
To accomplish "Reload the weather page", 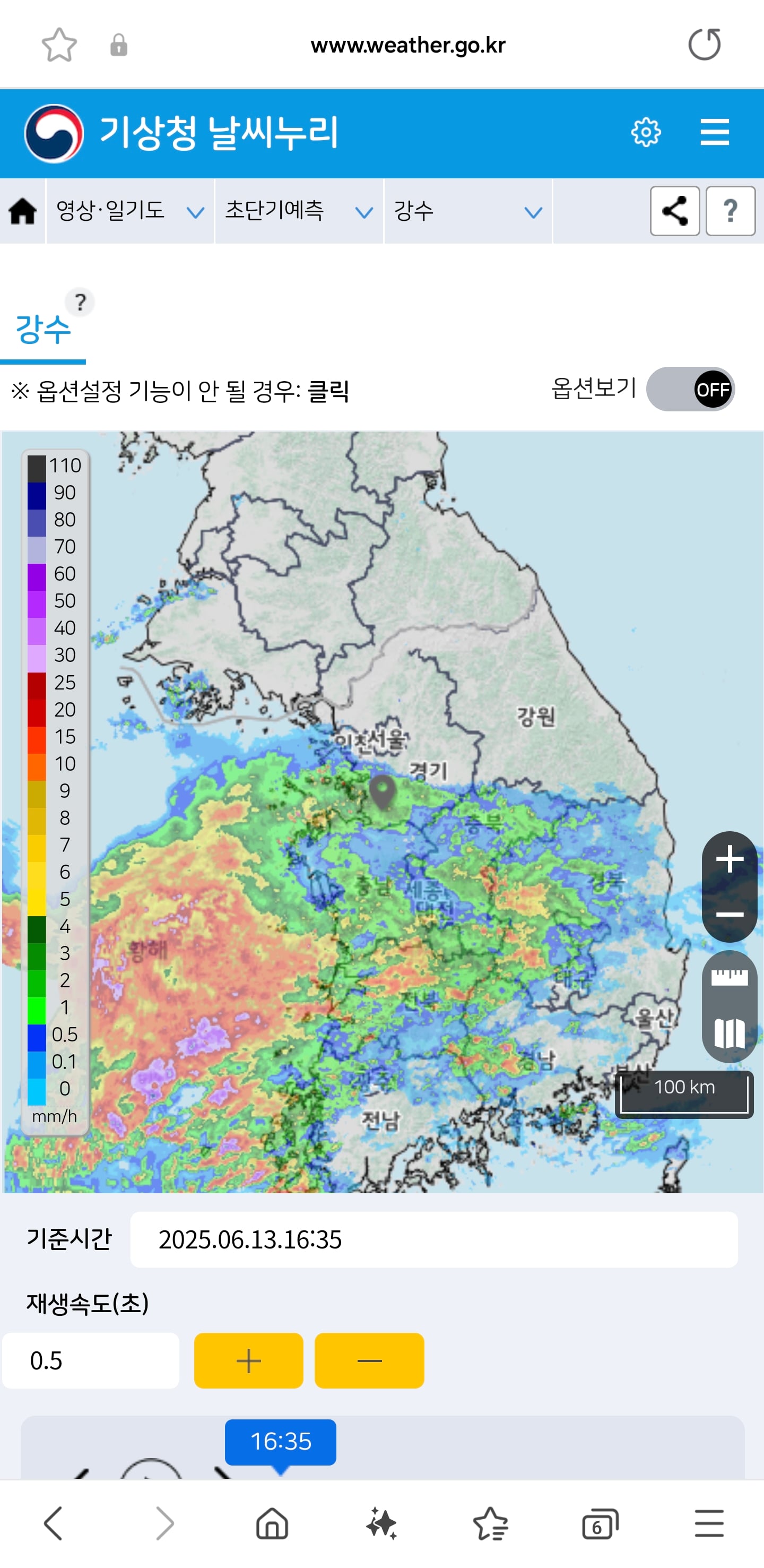I will coord(705,45).
